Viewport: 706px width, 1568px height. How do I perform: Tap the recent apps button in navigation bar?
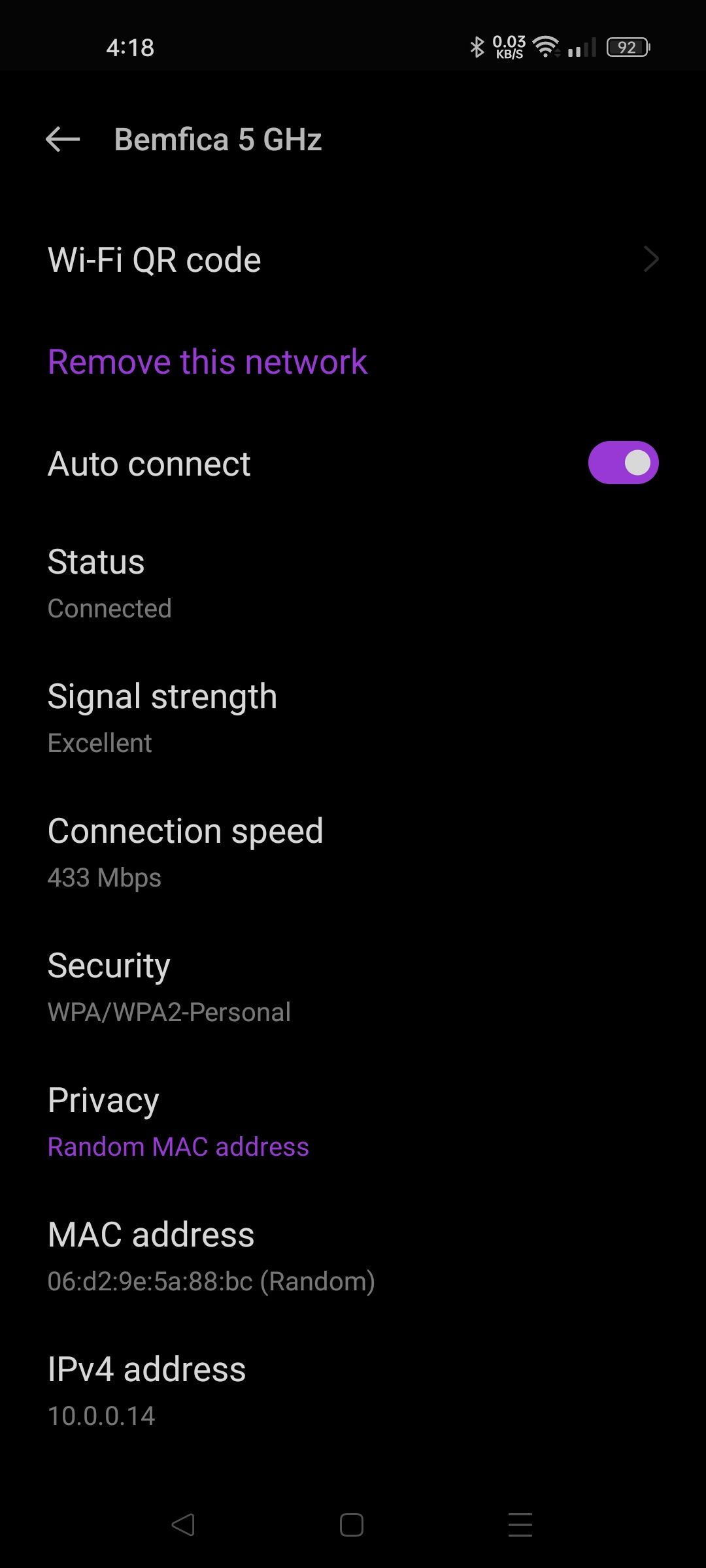tap(520, 1526)
